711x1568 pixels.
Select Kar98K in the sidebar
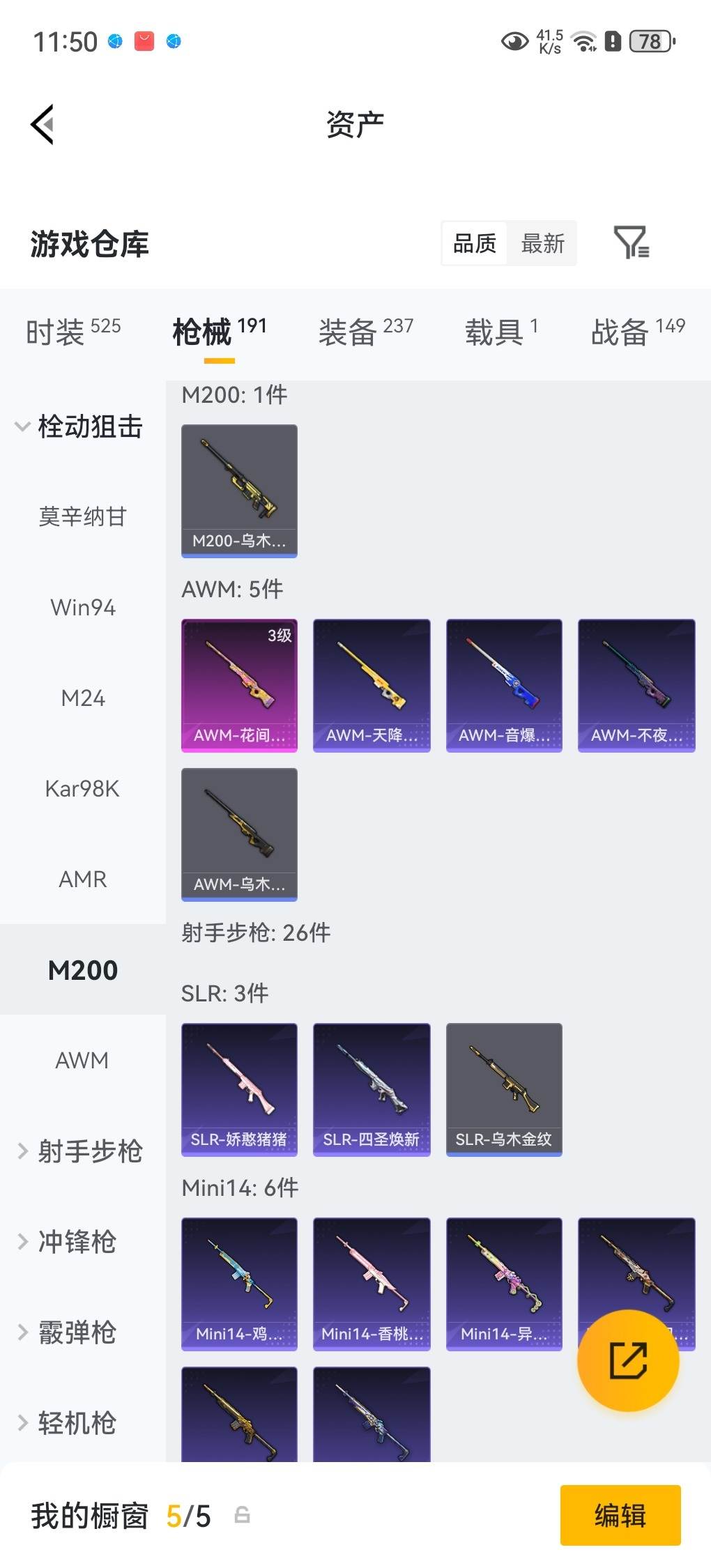point(82,789)
